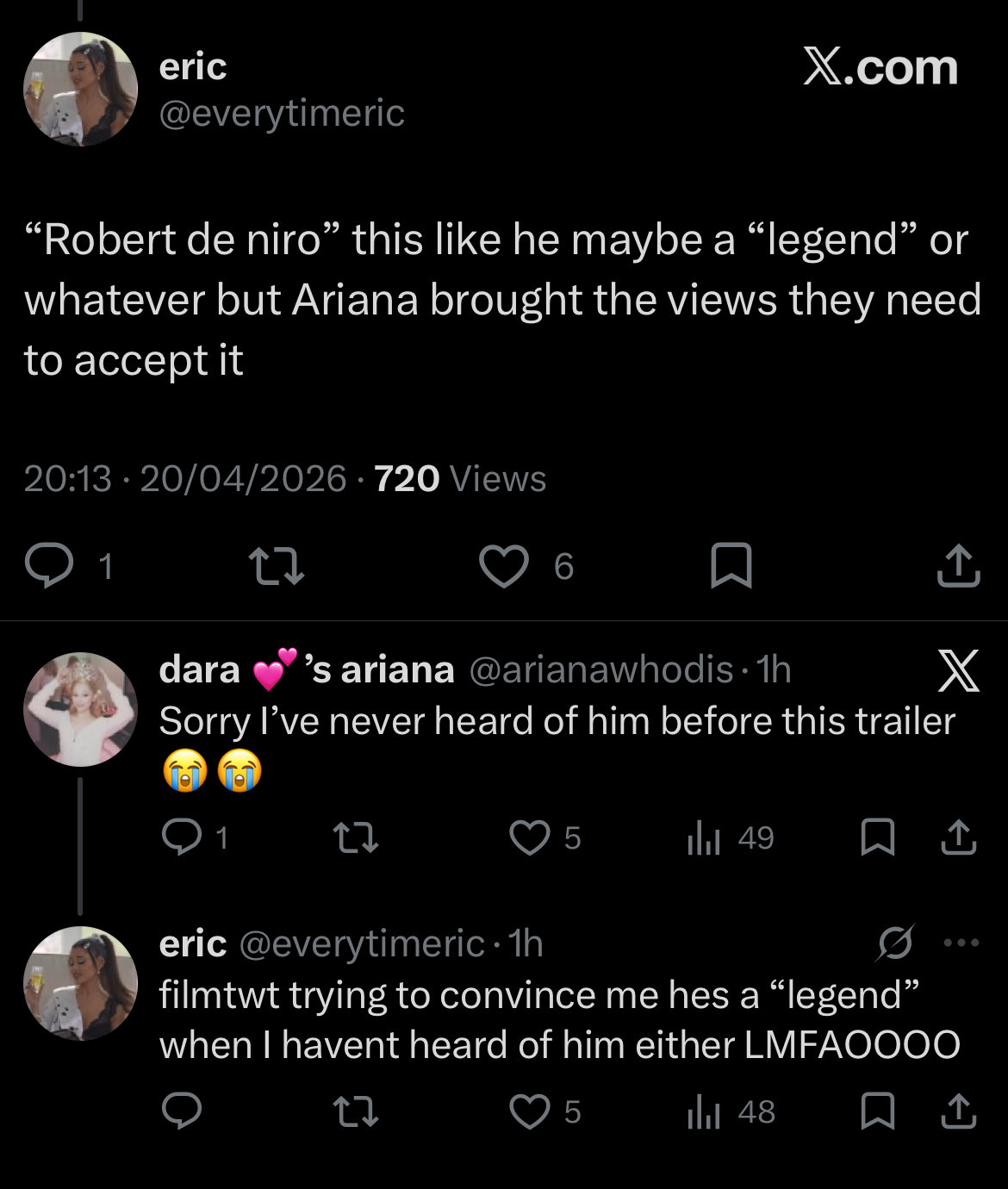Image resolution: width=1008 pixels, height=1189 pixels.
Task: Open eric's profile picture on main post
Action: [80, 90]
